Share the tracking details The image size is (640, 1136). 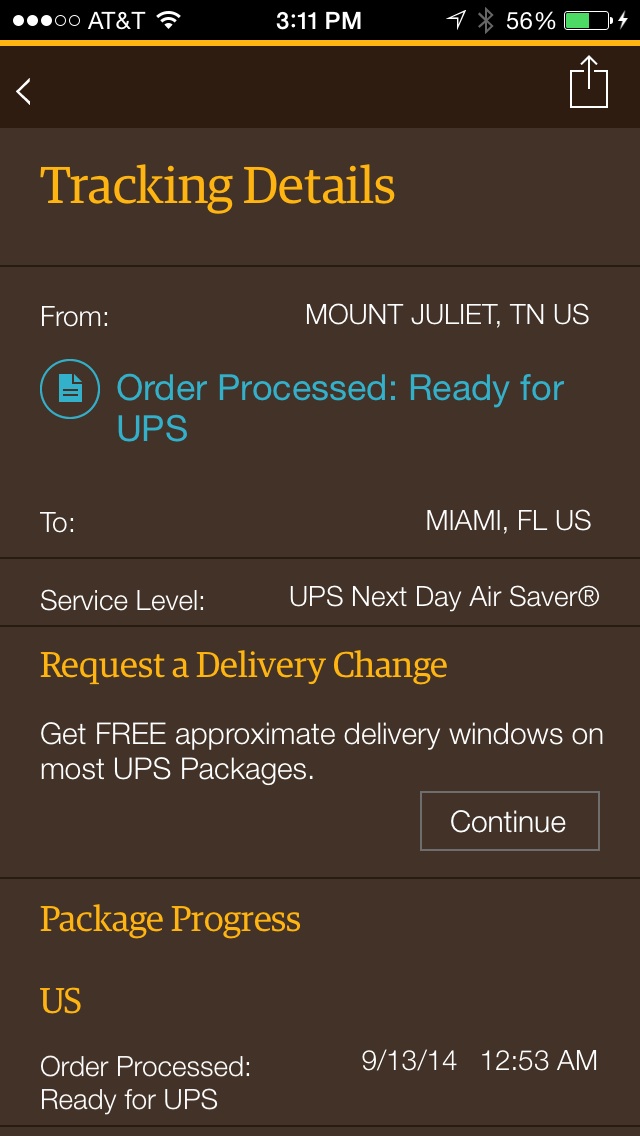588,83
